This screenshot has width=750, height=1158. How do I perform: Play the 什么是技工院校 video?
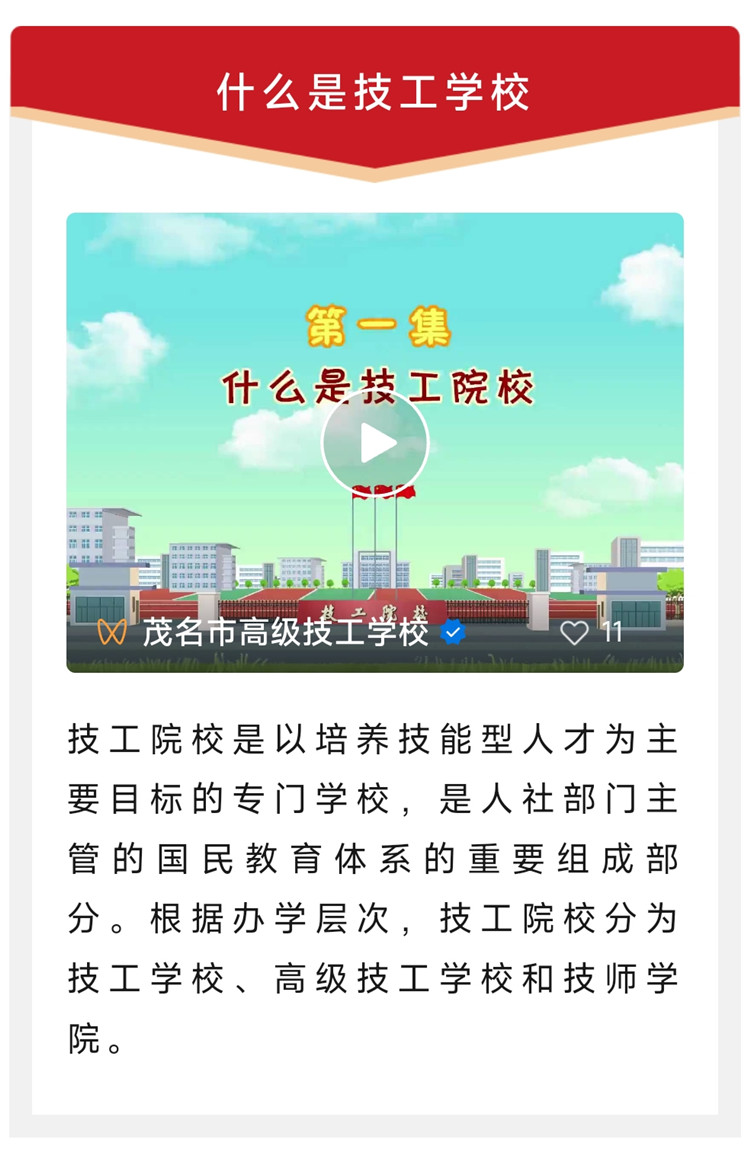point(375,443)
